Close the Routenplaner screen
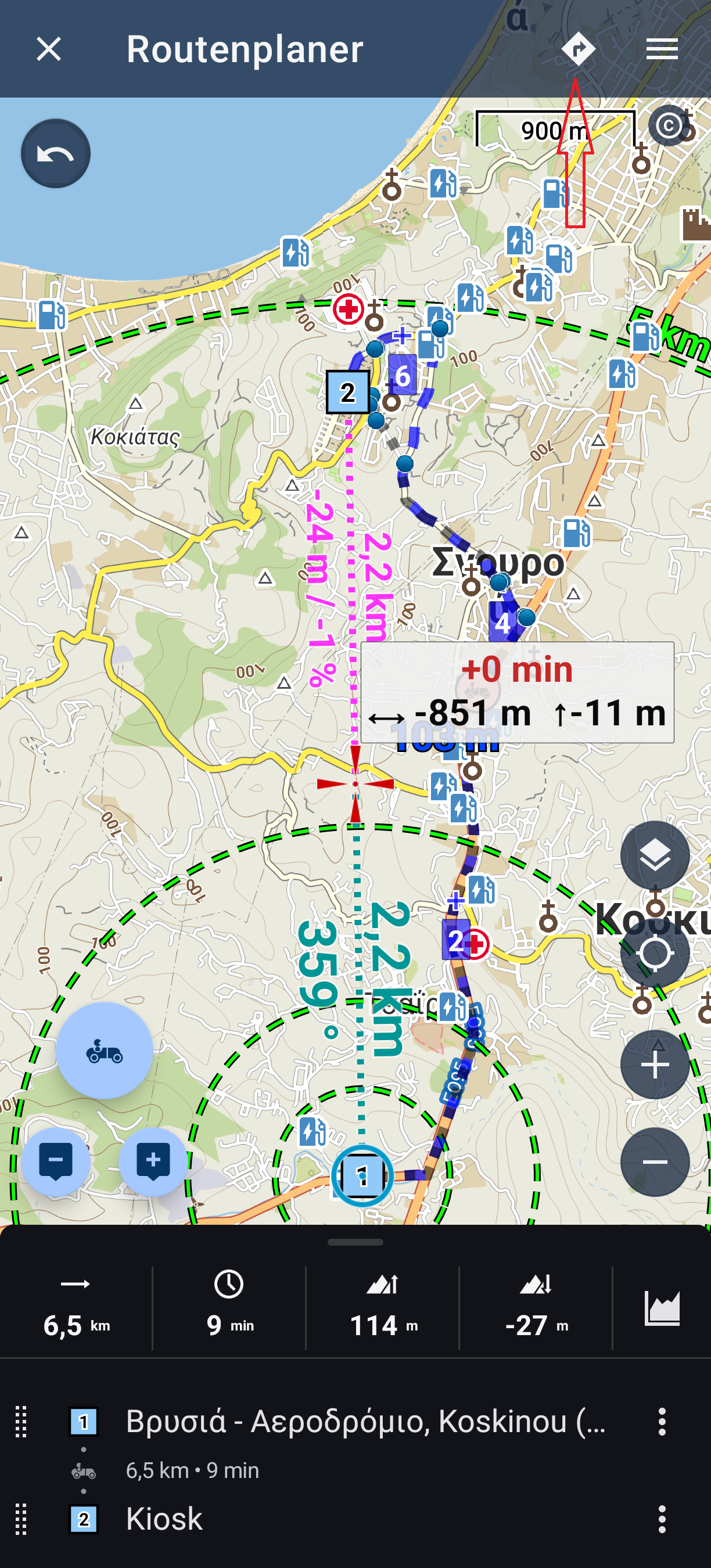 49,49
